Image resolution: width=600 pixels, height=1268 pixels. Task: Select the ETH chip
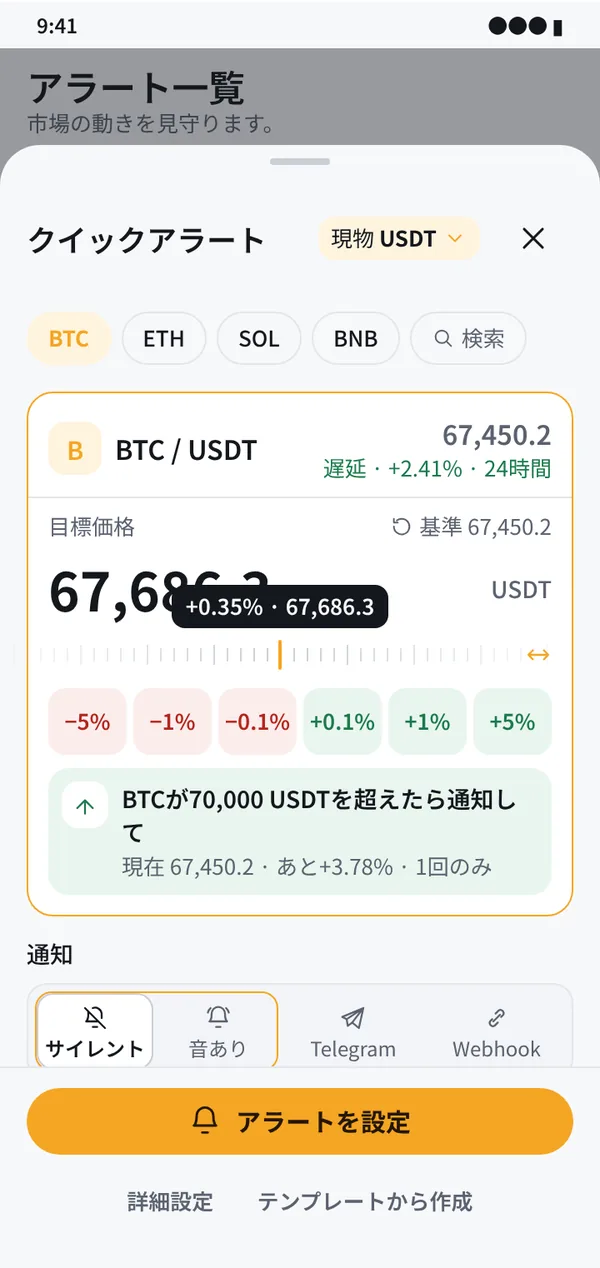(164, 339)
